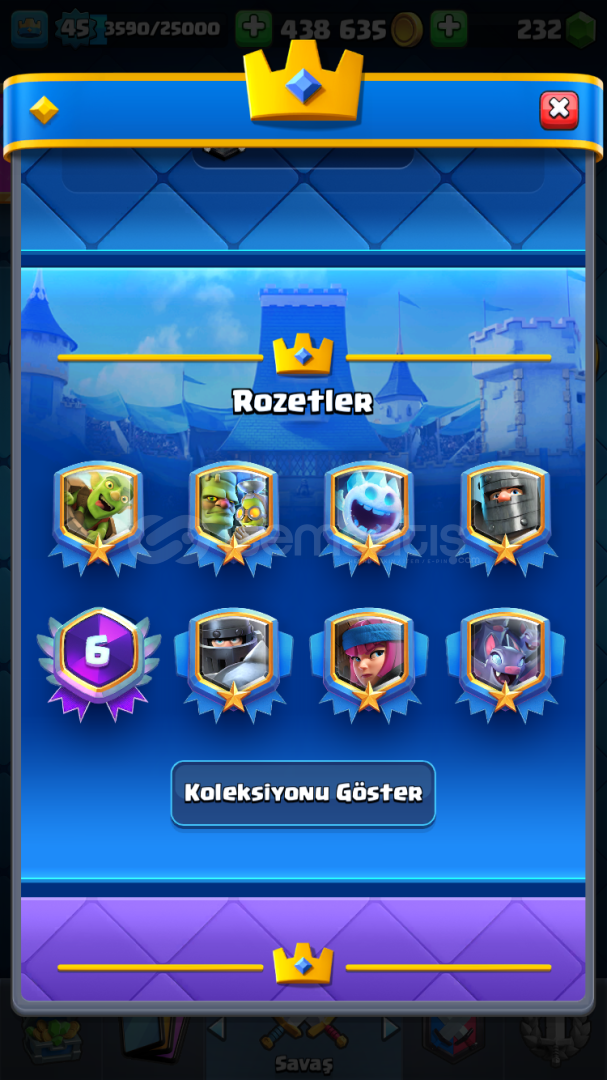Close the profile popup with the red X

click(559, 110)
